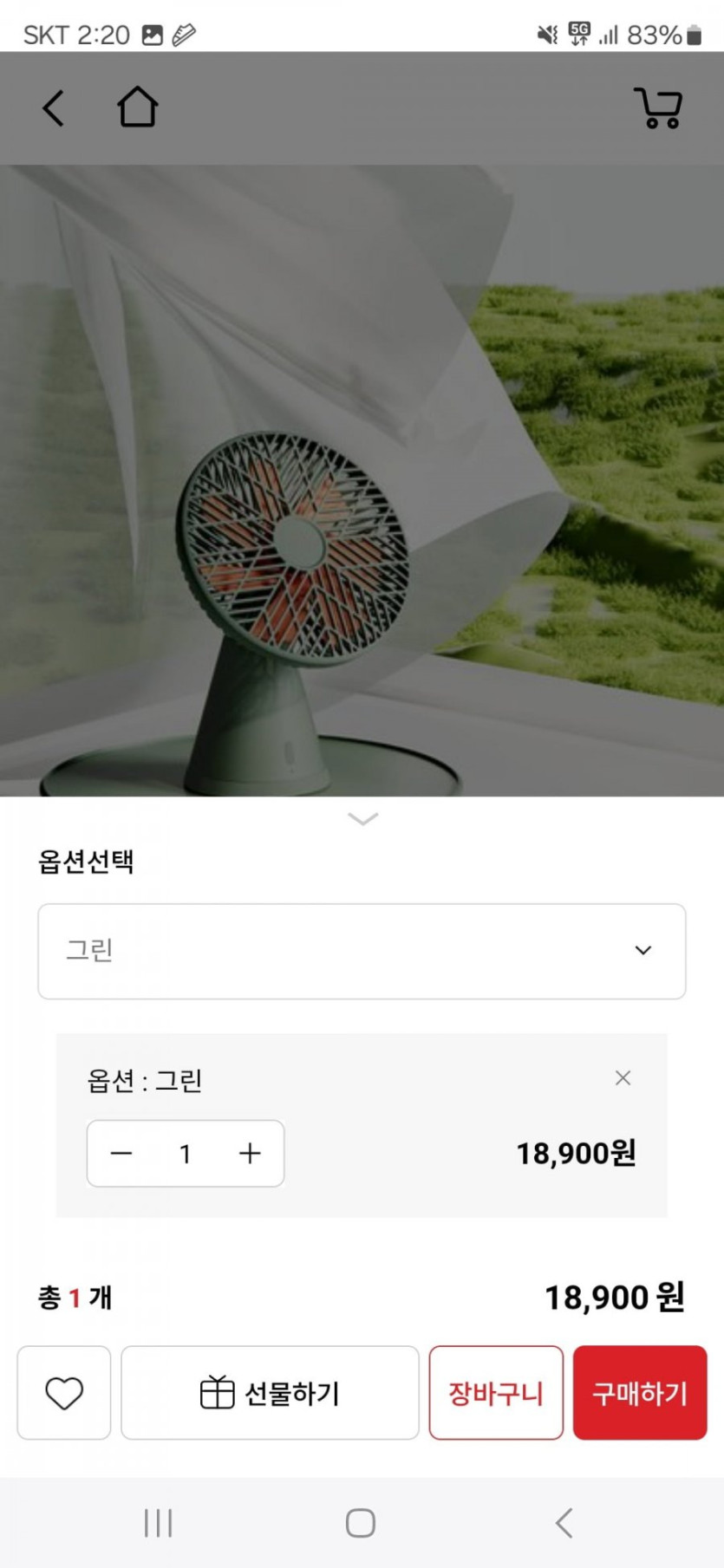Increase quantity with the plus button
The image size is (724, 1568).
(250, 1153)
